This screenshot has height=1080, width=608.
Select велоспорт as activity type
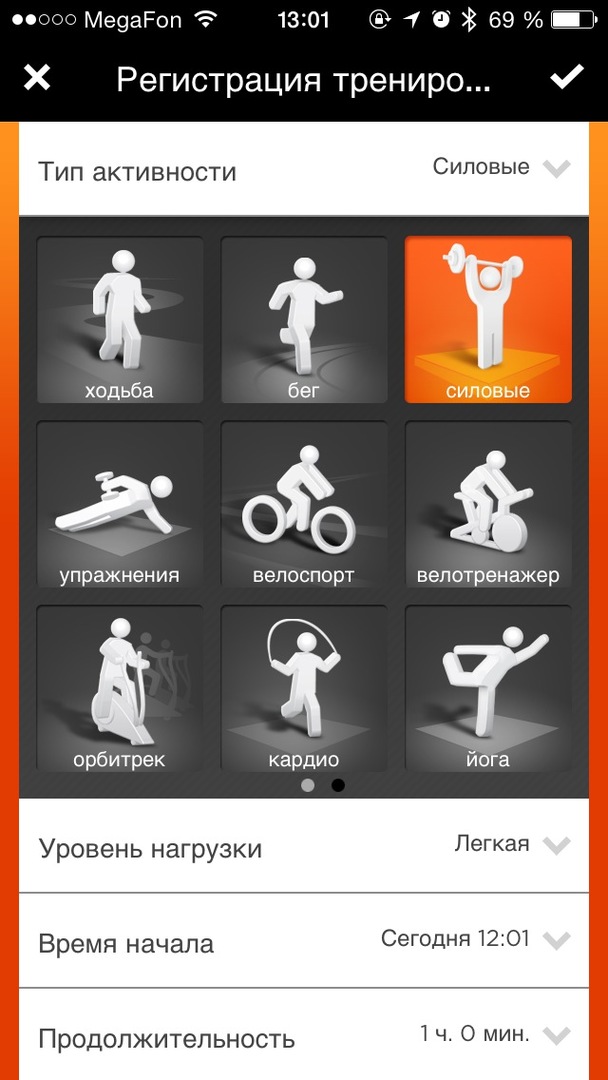pos(304,505)
